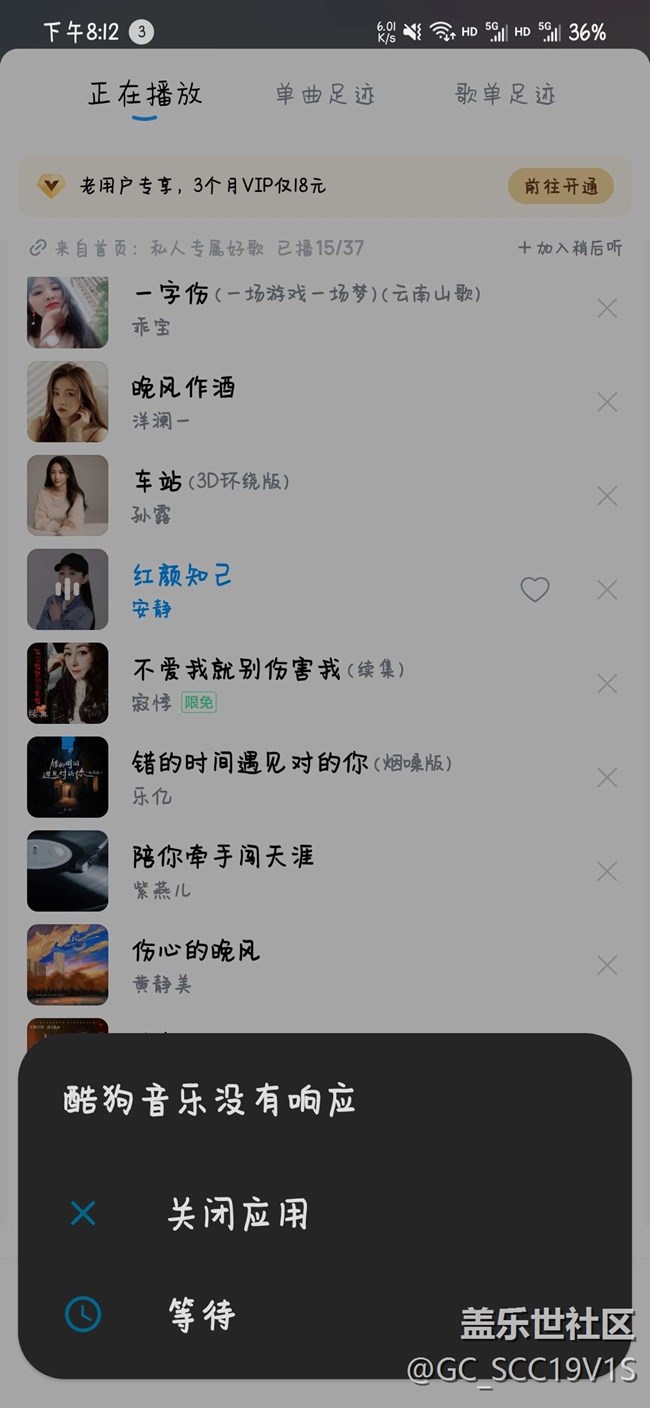Add playlist via 加入稍后听
The height and width of the screenshot is (1408, 650).
click(x=570, y=248)
